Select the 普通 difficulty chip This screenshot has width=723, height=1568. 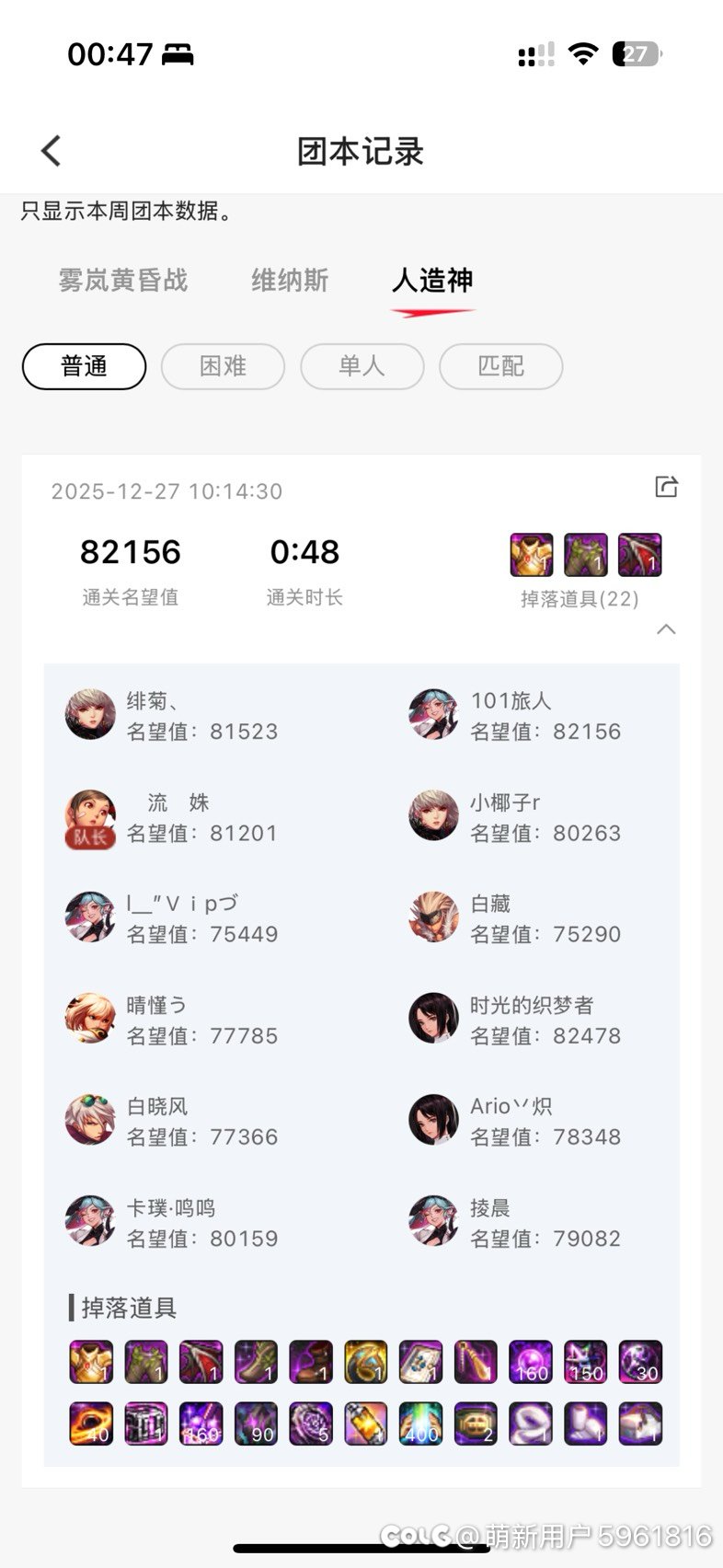[x=85, y=366]
